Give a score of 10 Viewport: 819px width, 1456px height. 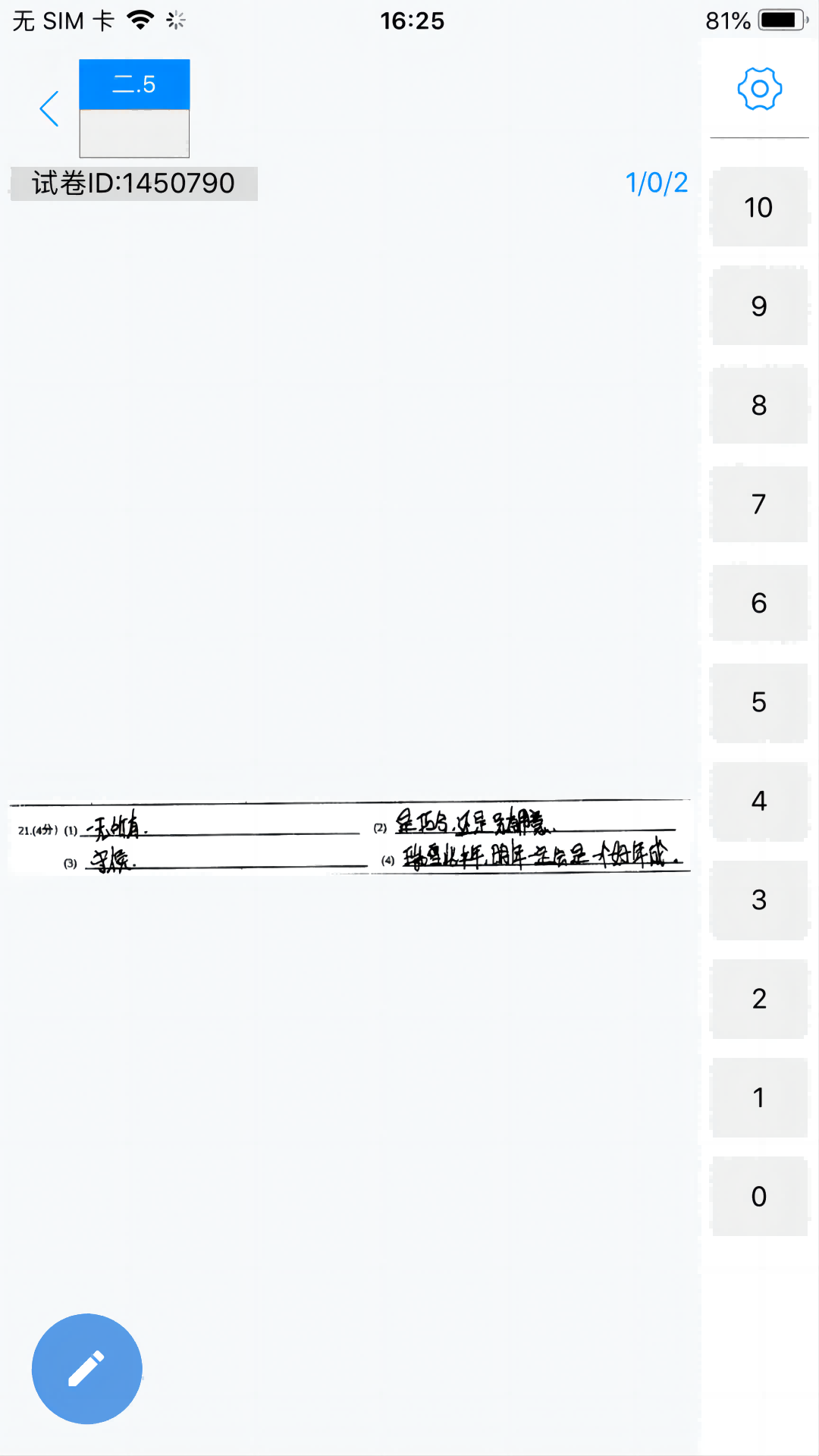pyautogui.click(x=759, y=207)
